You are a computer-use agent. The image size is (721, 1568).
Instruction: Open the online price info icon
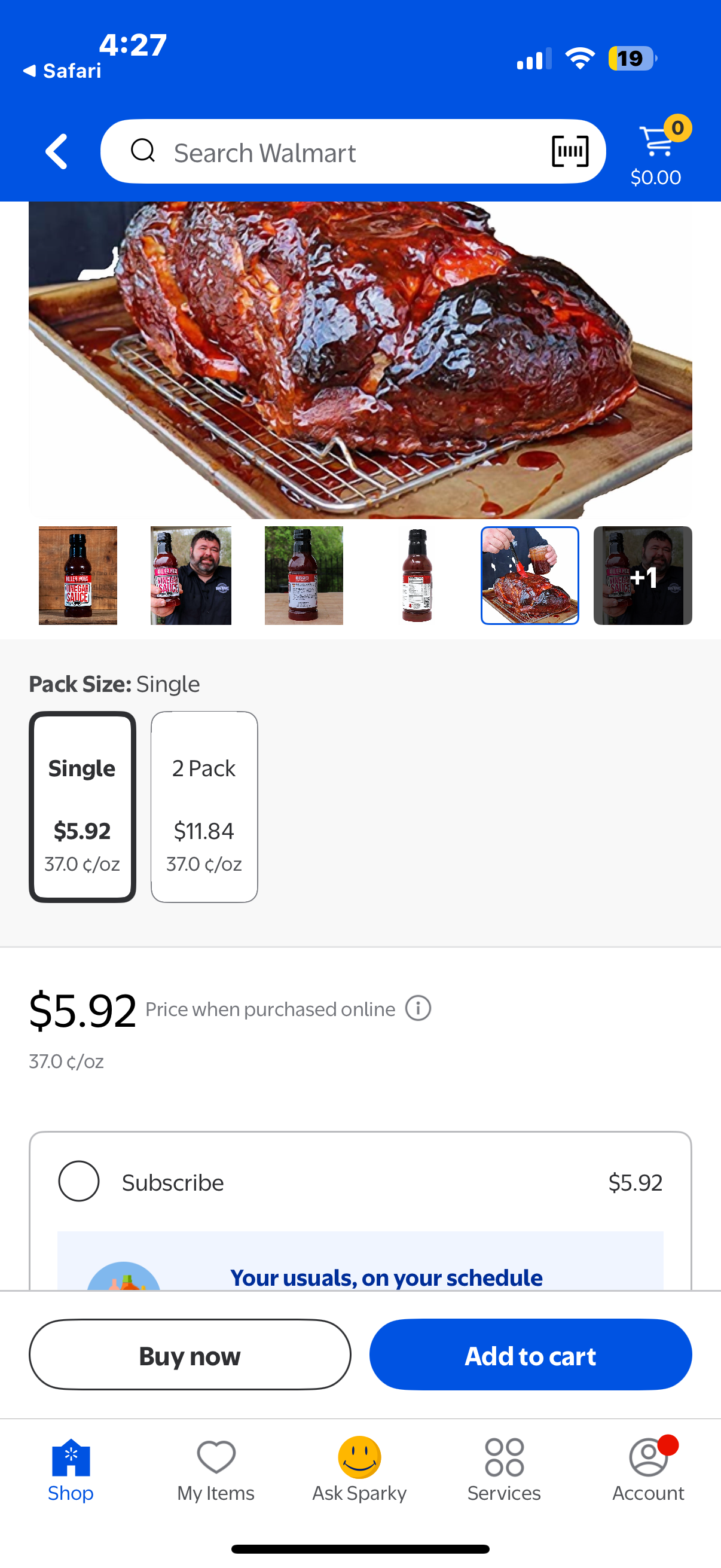coord(418,1008)
